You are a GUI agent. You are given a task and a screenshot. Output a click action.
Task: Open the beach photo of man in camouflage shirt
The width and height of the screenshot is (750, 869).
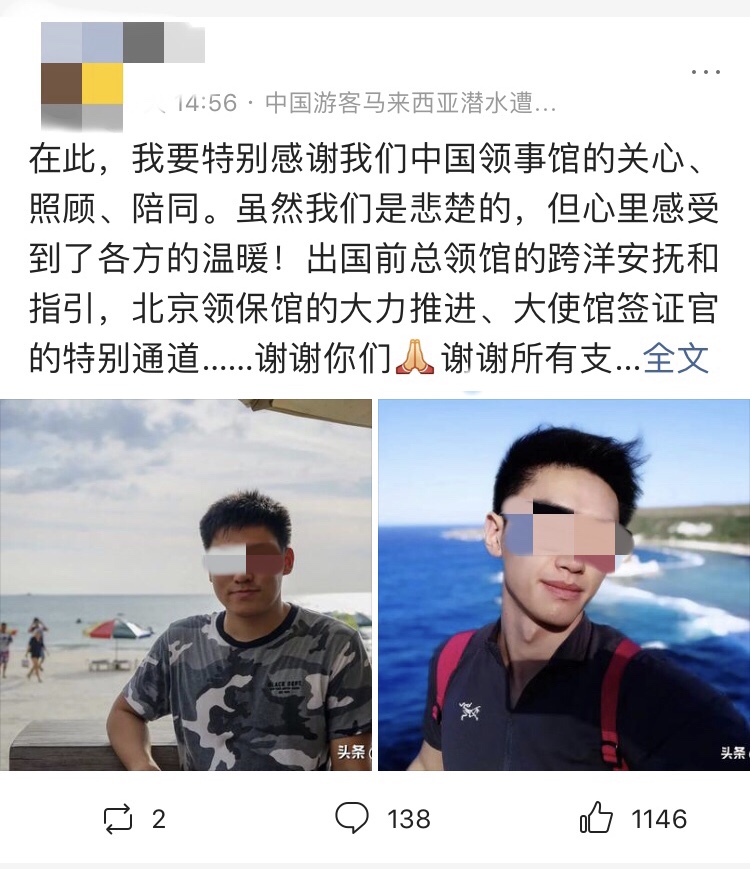[x=186, y=585]
